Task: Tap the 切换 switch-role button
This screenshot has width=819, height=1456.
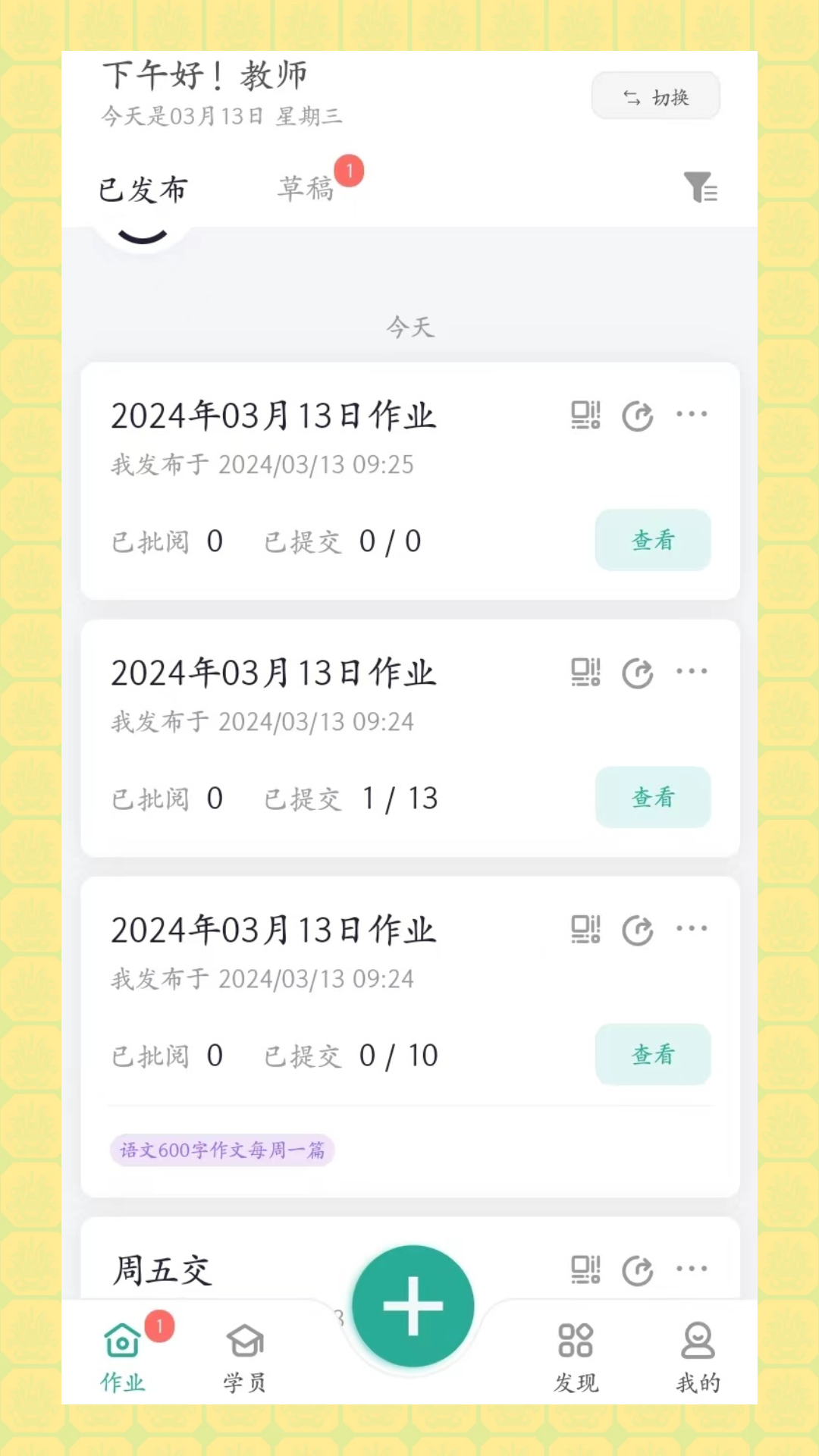Action: point(656,96)
